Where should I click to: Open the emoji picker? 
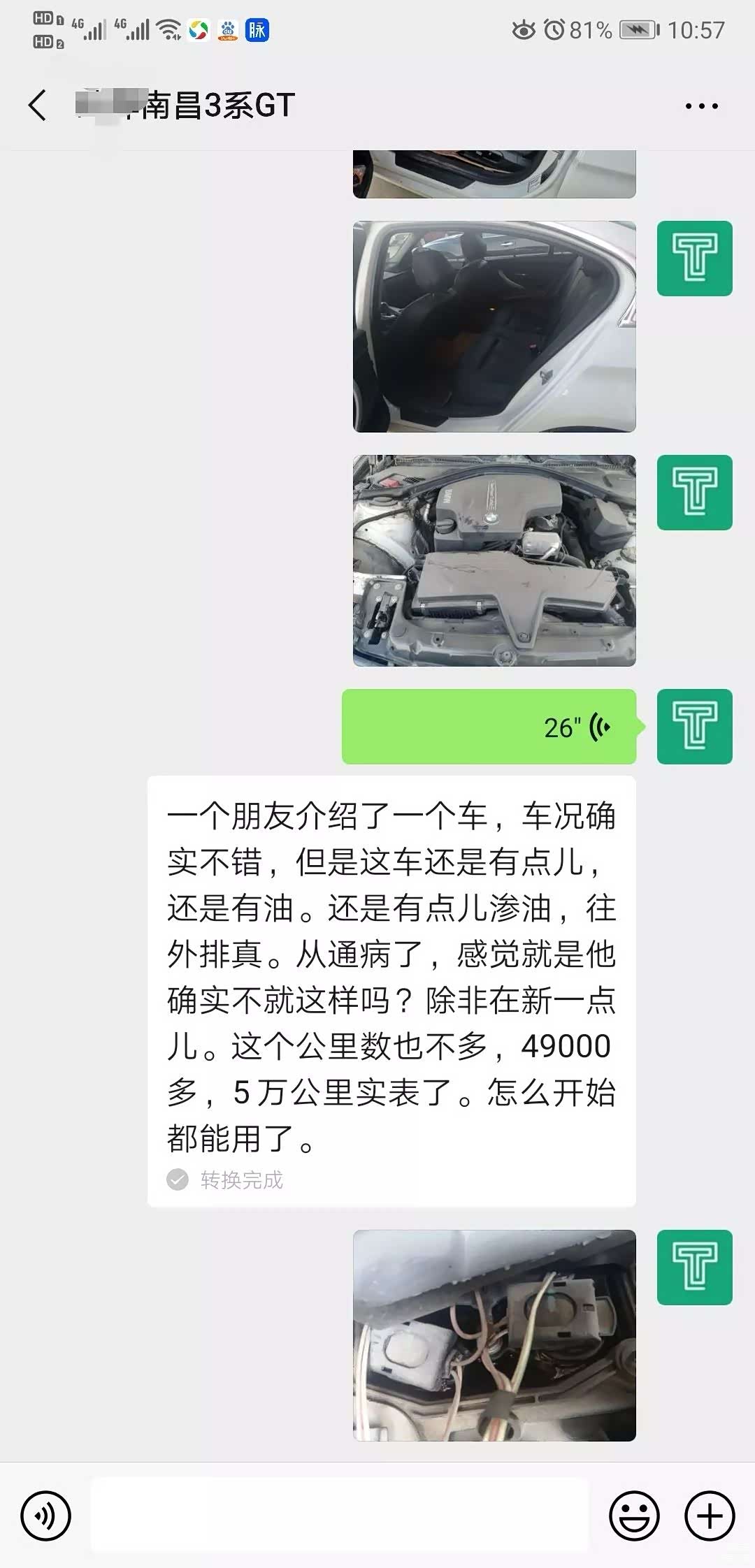click(634, 1517)
